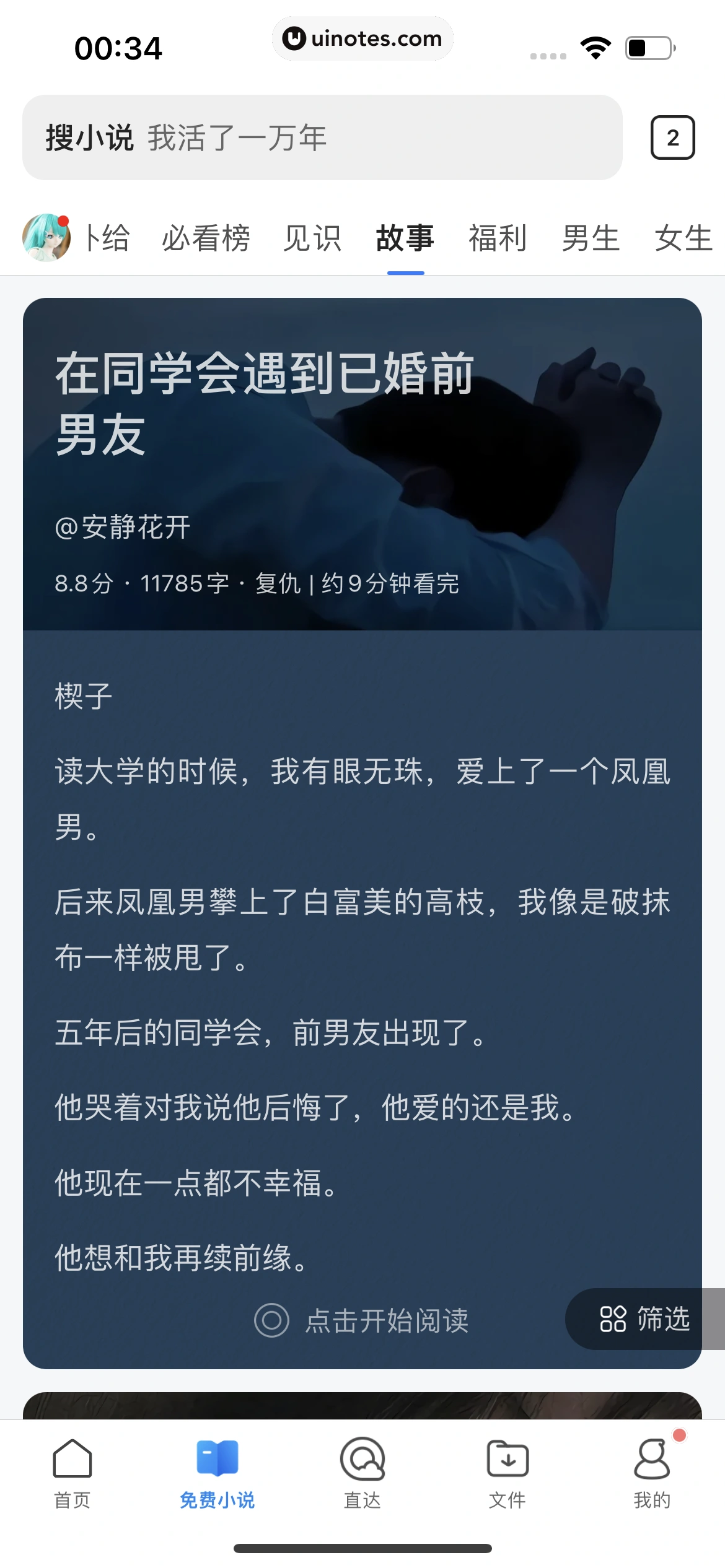Viewport: 725px width, 1568px height.
Task: Select the 见识 category tab
Action: point(312,238)
